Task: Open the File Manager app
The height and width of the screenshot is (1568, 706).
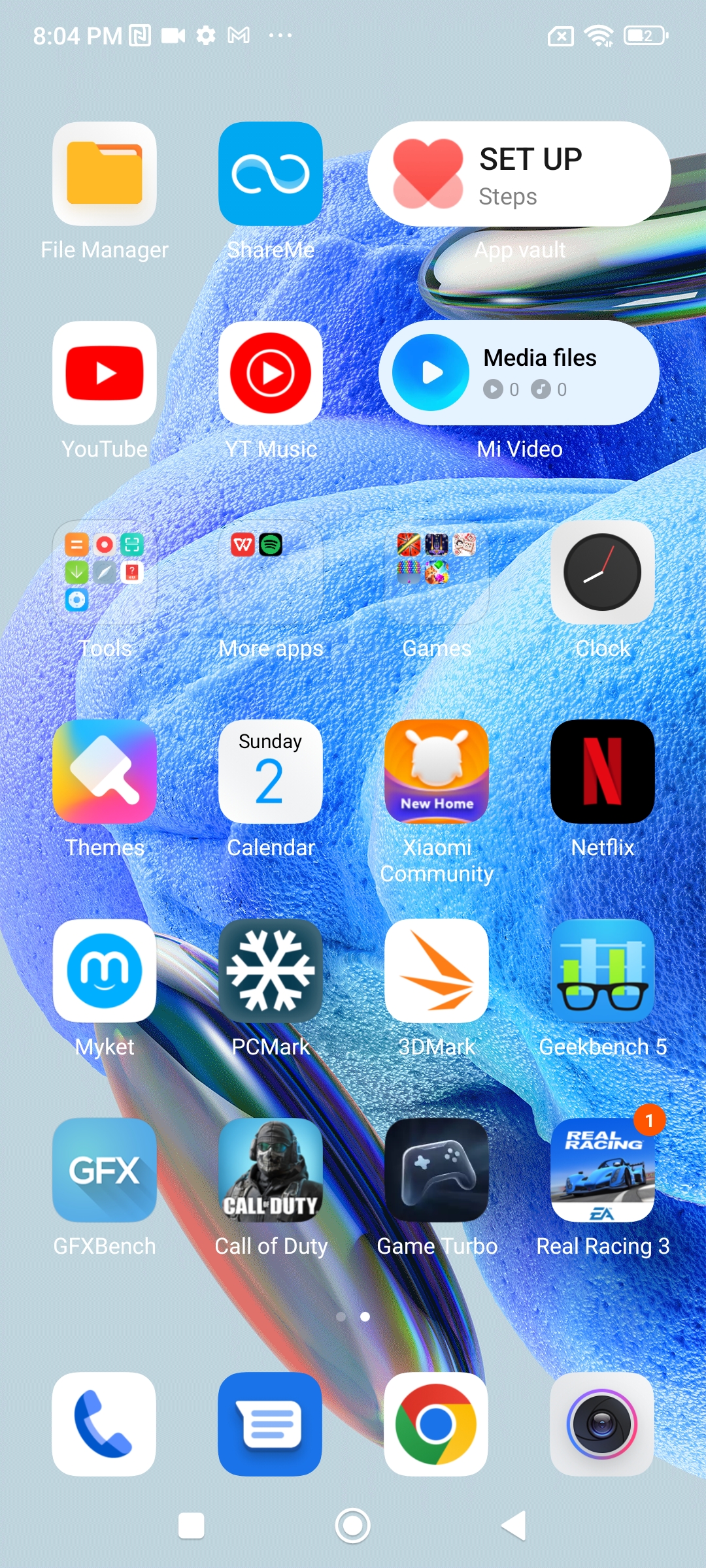Action: 105,174
